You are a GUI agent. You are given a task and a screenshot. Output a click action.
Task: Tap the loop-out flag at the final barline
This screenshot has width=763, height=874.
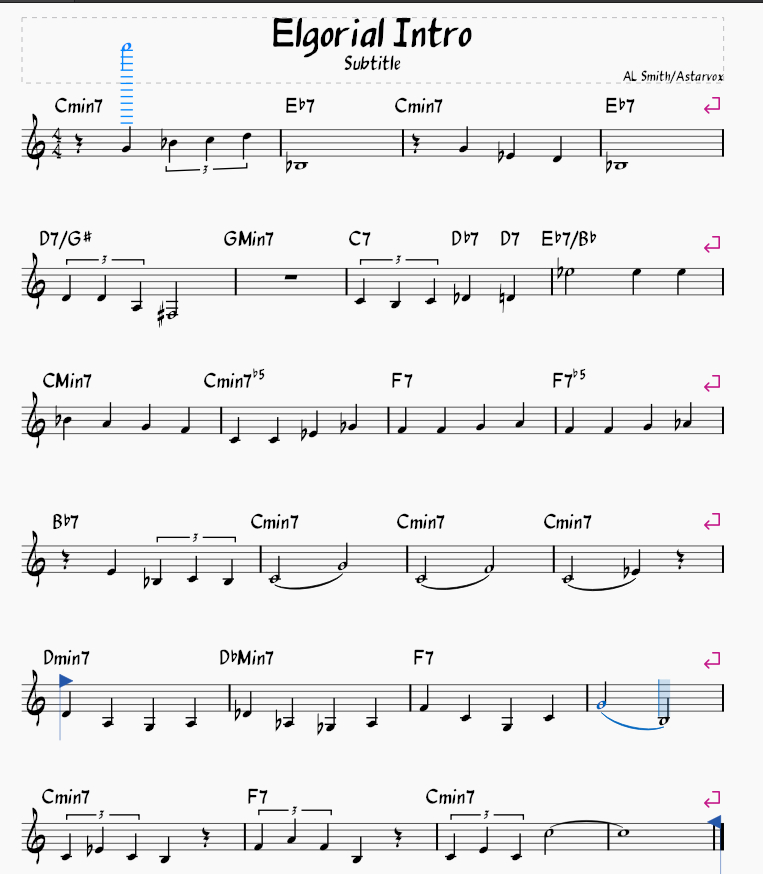click(x=715, y=822)
